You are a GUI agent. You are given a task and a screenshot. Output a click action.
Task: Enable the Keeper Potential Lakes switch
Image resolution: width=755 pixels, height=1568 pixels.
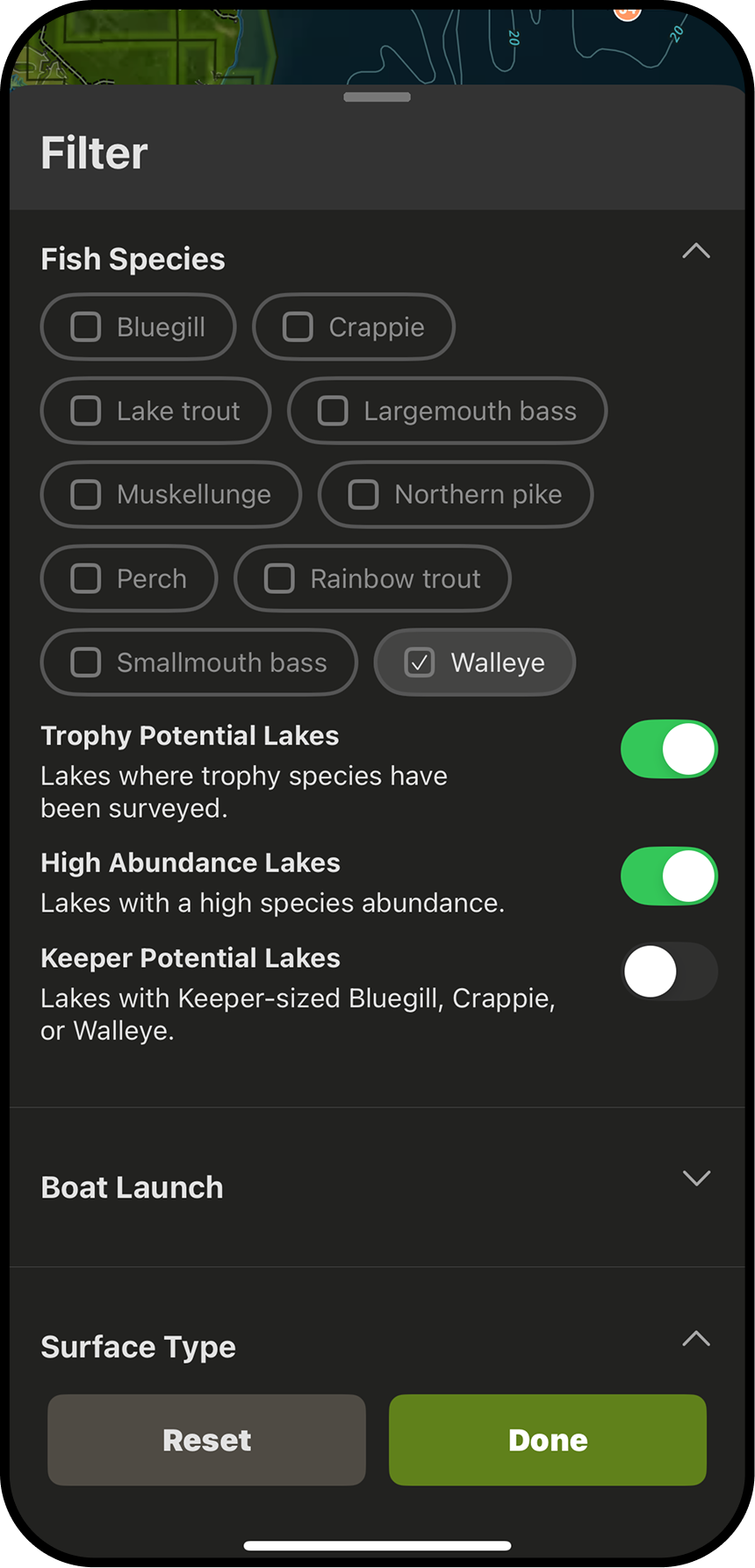tap(669, 971)
